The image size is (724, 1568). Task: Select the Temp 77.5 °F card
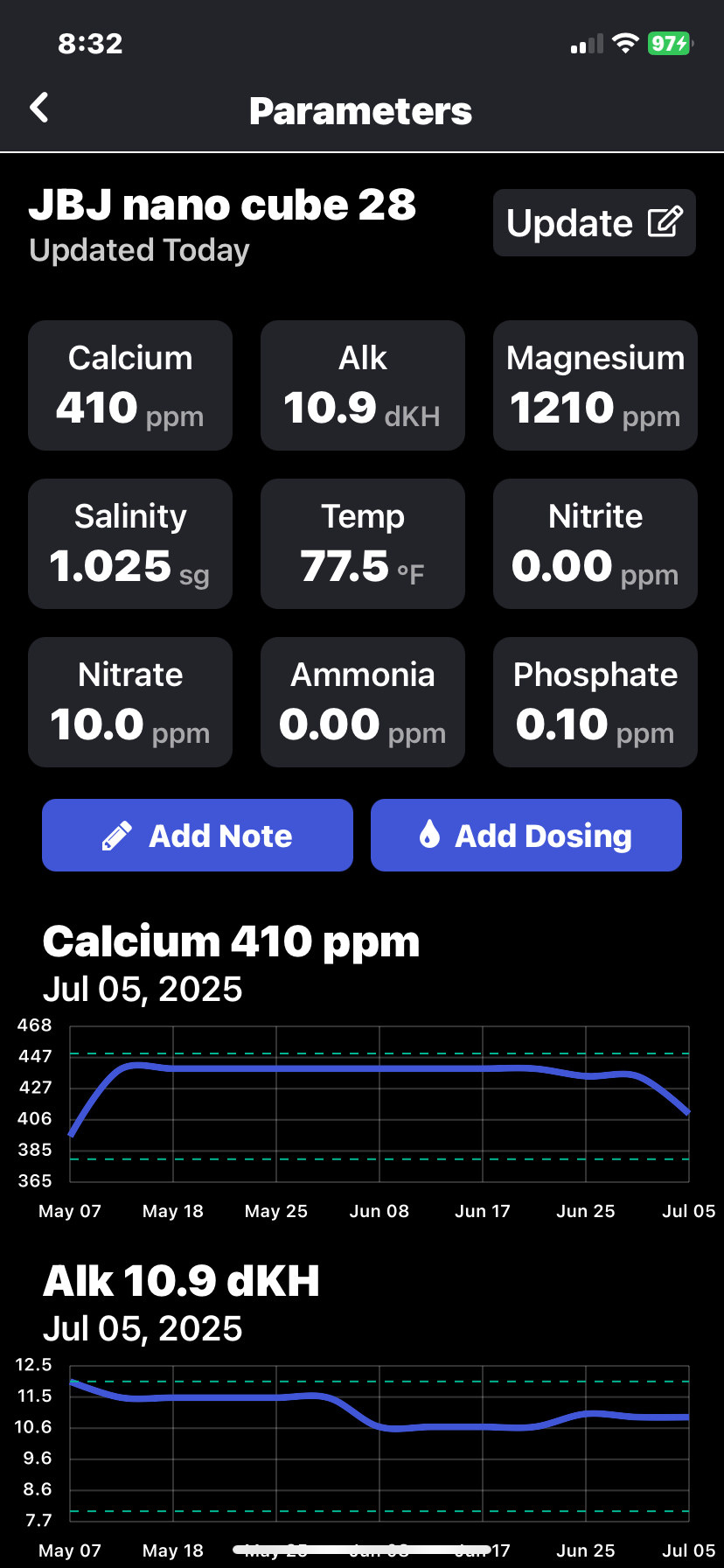point(363,544)
